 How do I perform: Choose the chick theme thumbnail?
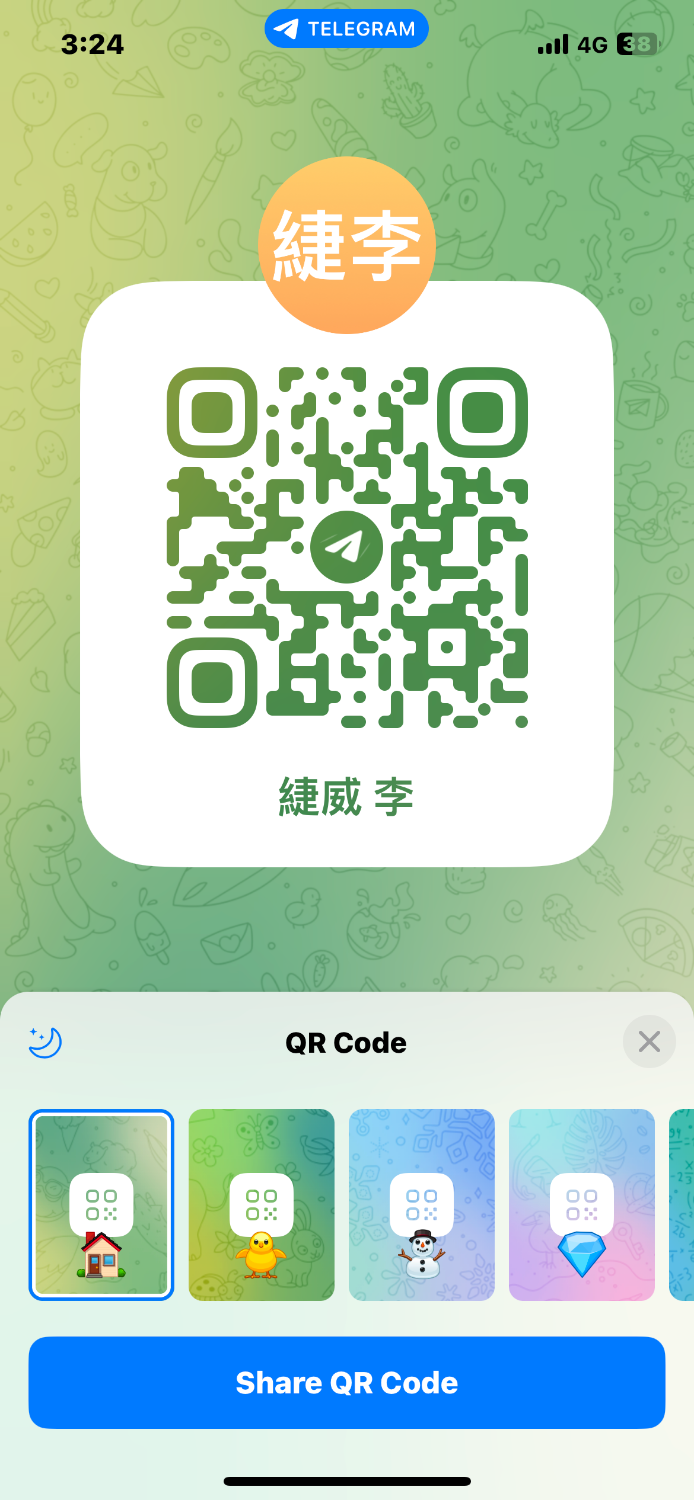(261, 1205)
